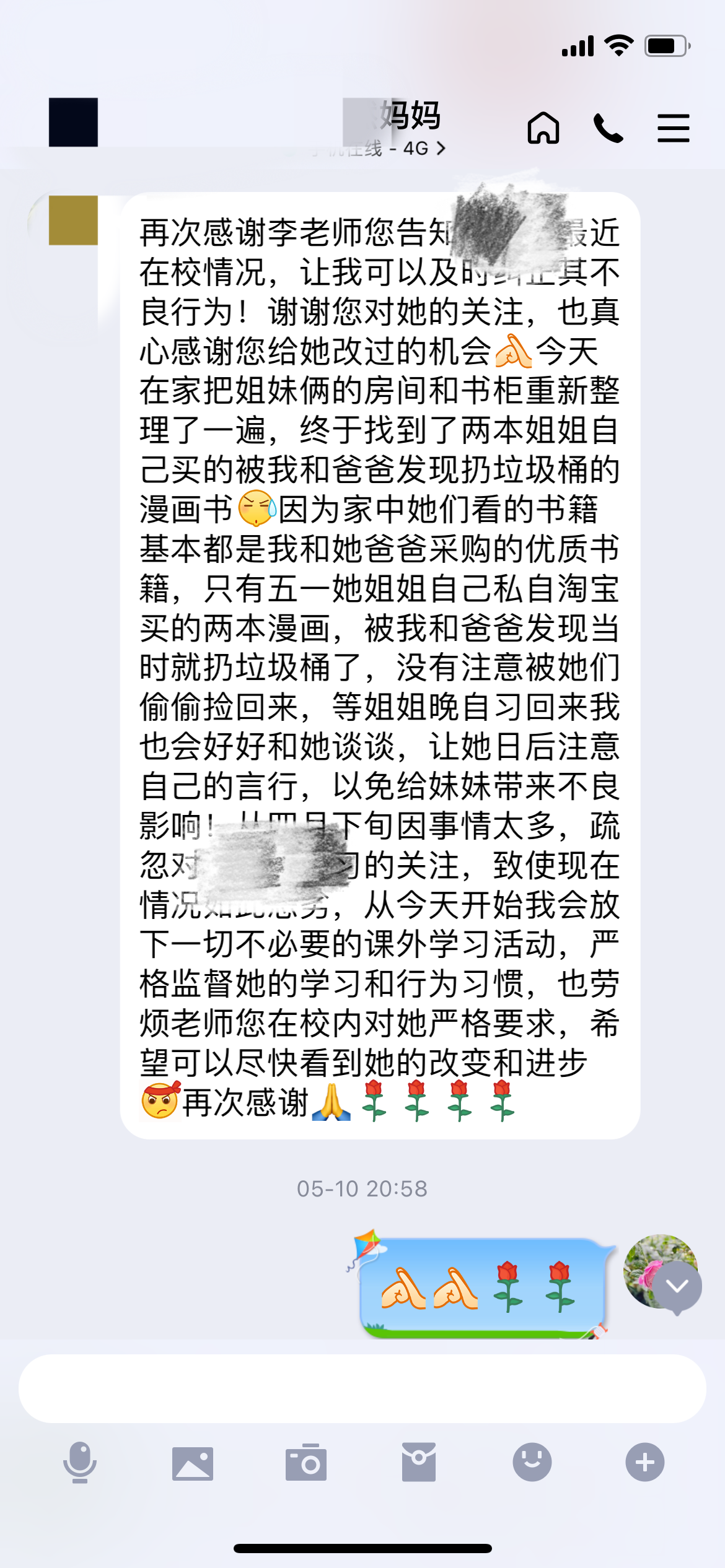
Task: Open the camera to take photo
Action: pyautogui.click(x=306, y=1462)
